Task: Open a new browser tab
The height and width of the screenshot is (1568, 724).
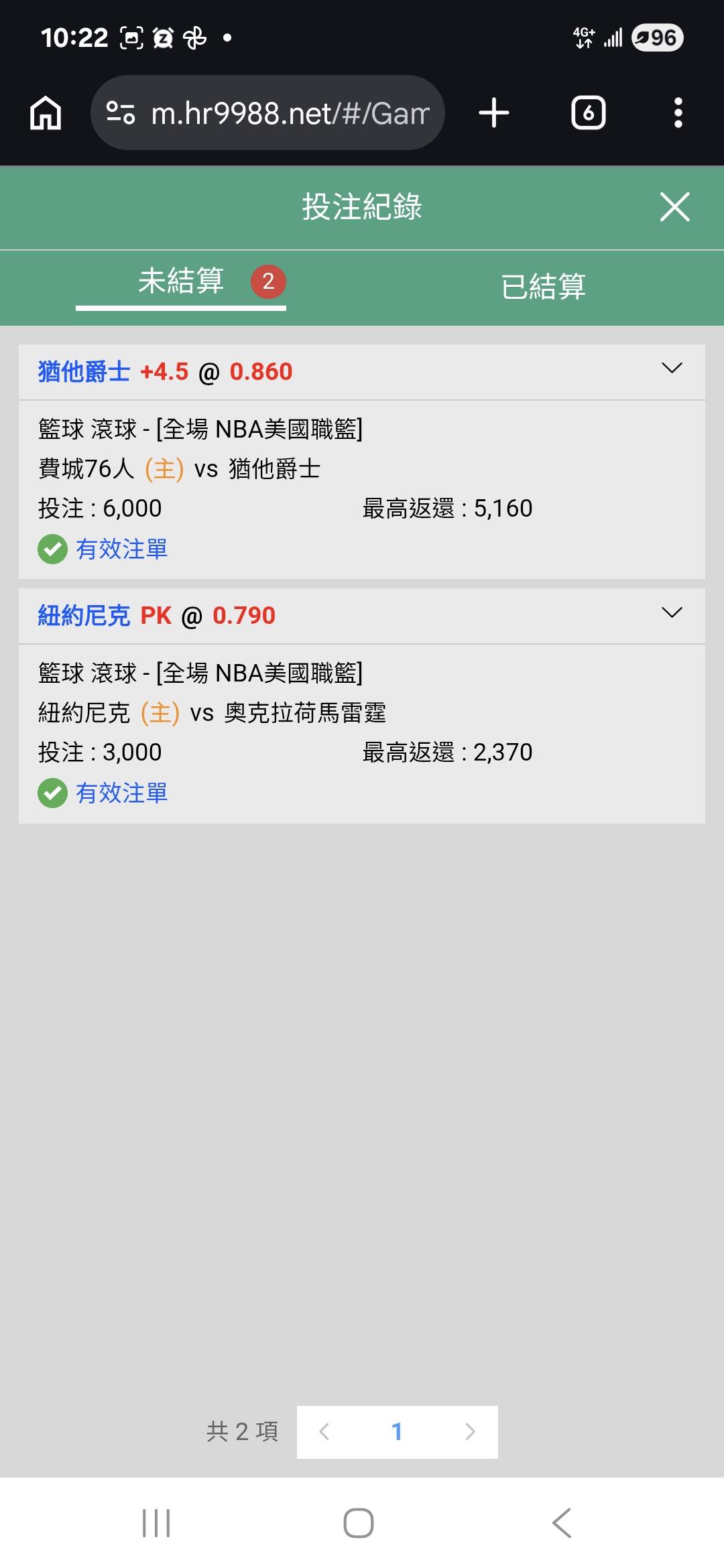Action: point(494,113)
